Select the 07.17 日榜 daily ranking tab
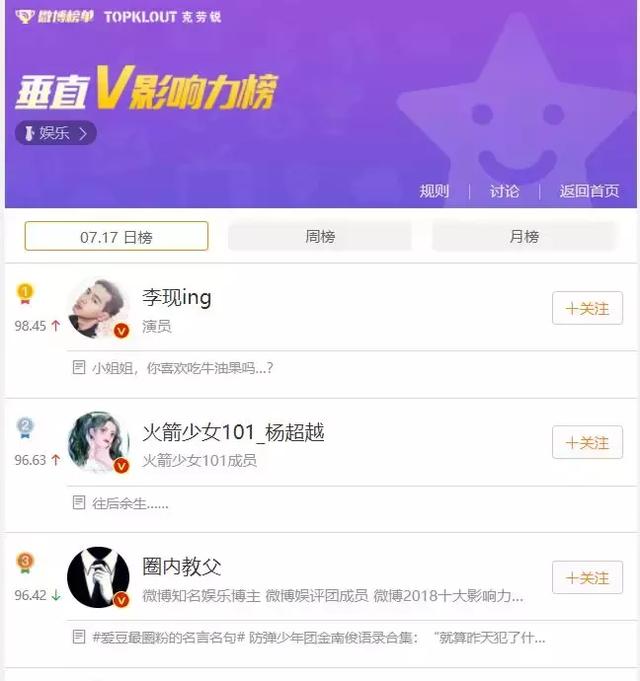640x681 pixels. (x=116, y=237)
